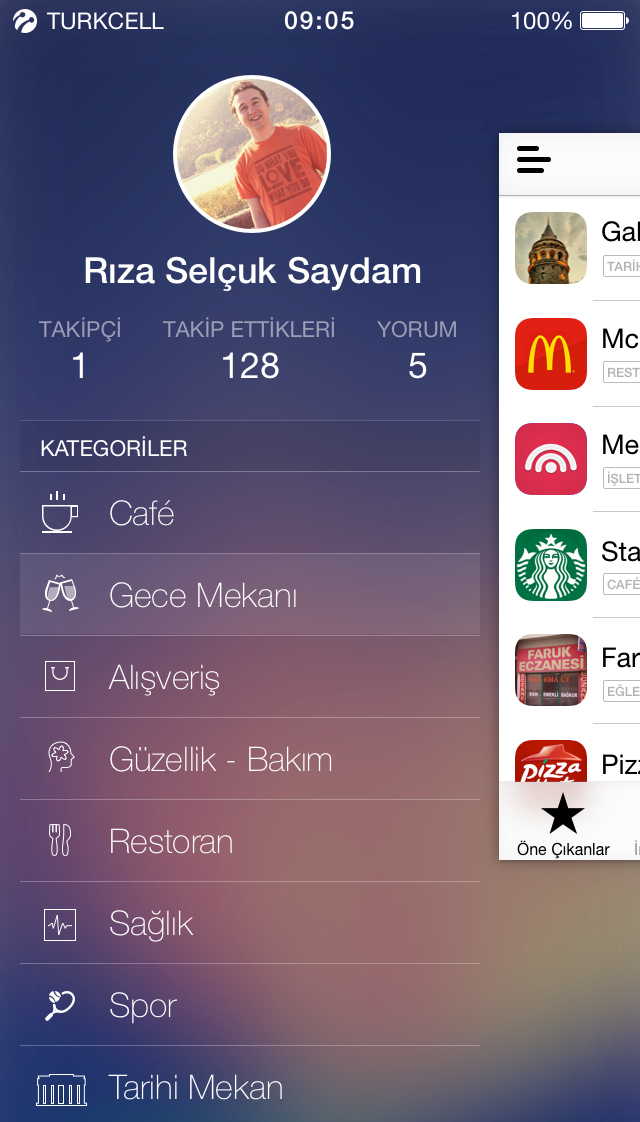This screenshot has height=1122, width=640.
Task: View the Takip Ettikleri following list
Action: (x=249, y=350)
